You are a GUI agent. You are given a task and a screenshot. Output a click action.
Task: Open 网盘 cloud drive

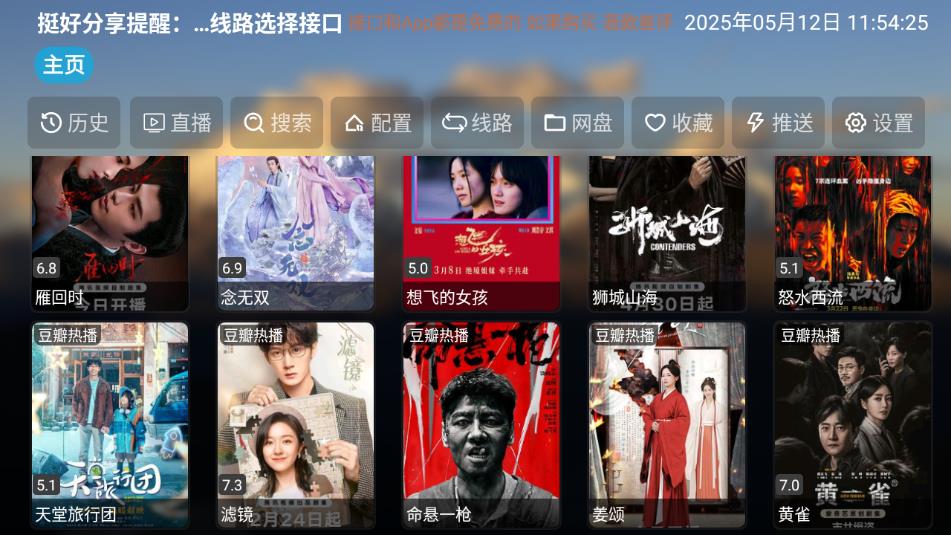(x=577, y=123)
